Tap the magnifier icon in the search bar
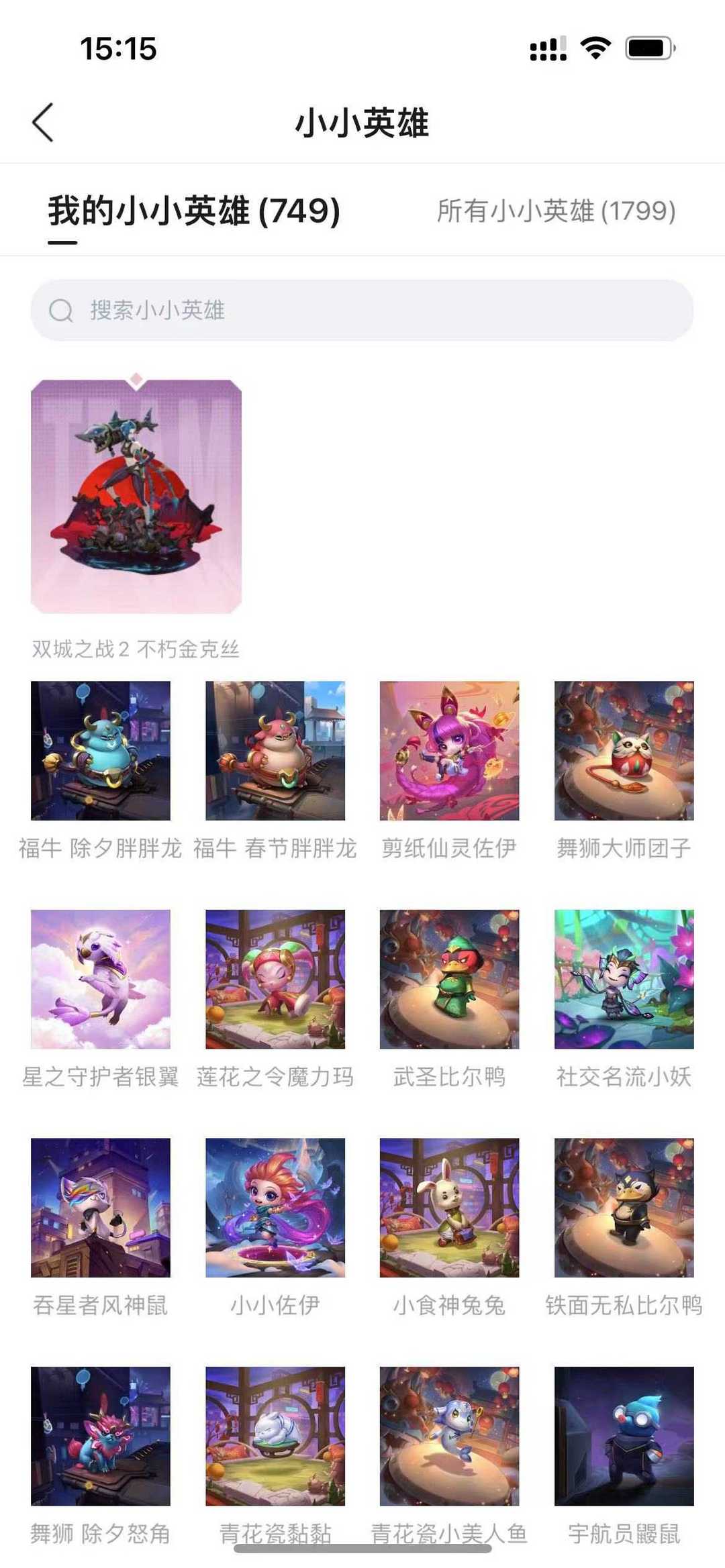Screen dimensions: 725x1568 tap(62, 311)
